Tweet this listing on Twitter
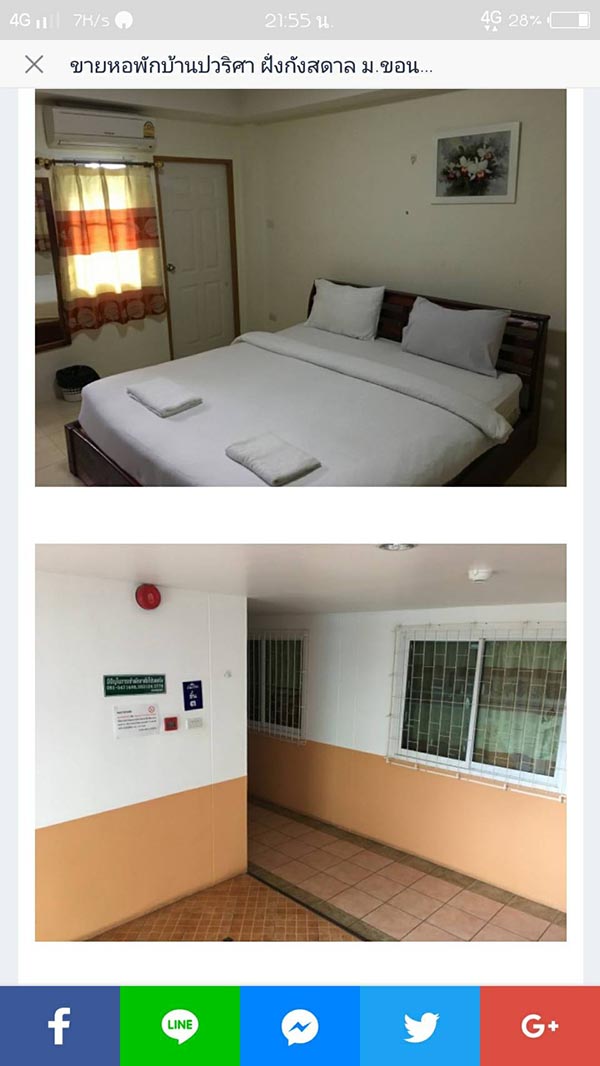Screen dimensions: 600x1066 pyautogui.click(x=420, y=1026)
